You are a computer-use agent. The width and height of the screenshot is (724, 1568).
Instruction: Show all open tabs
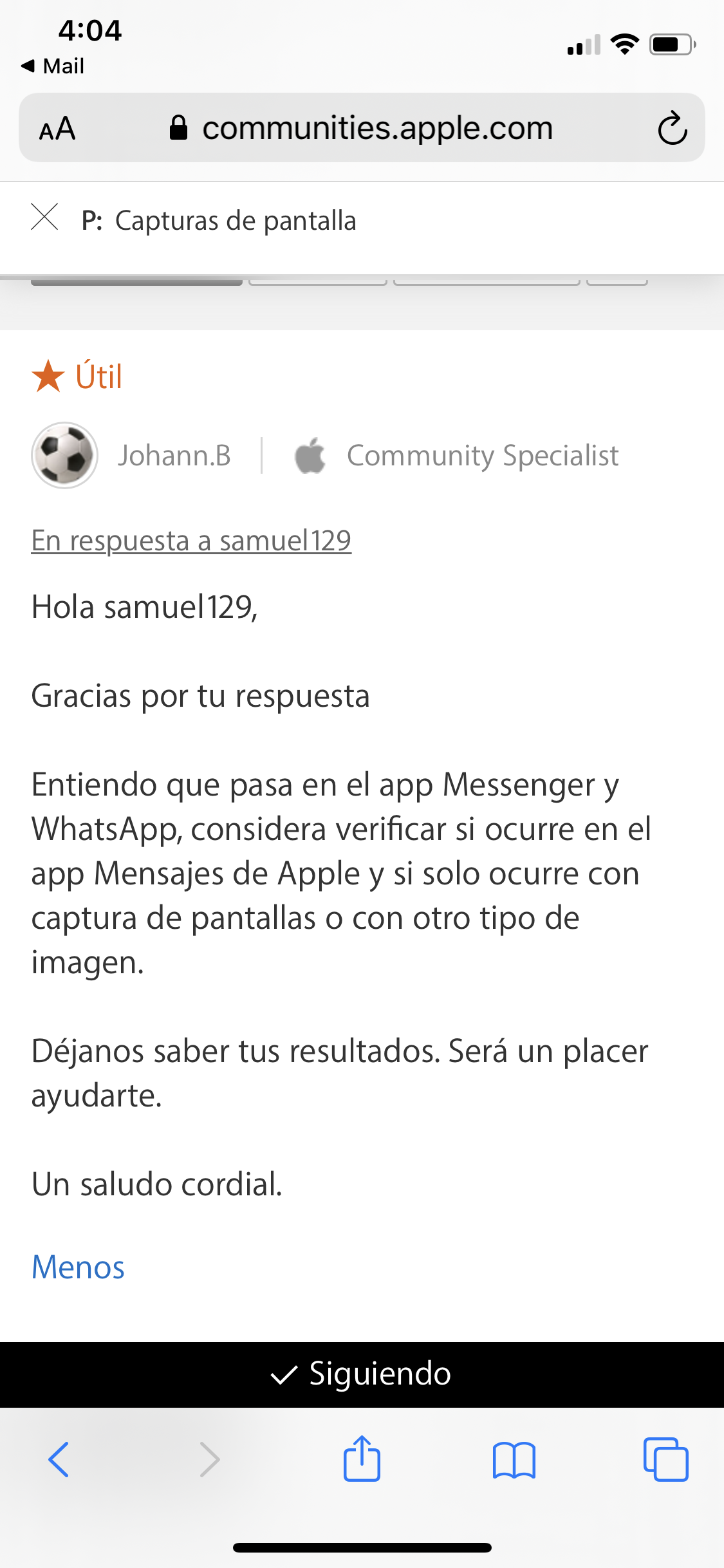point(665,1459)
